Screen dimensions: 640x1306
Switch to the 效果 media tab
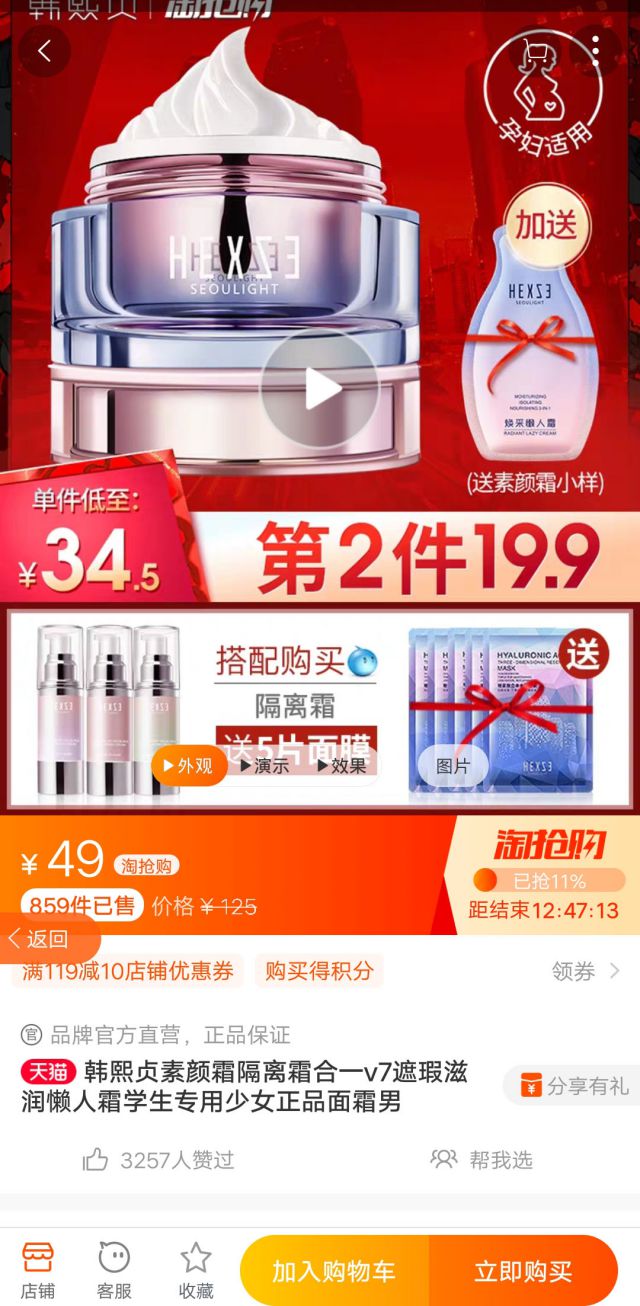point(341,766)
